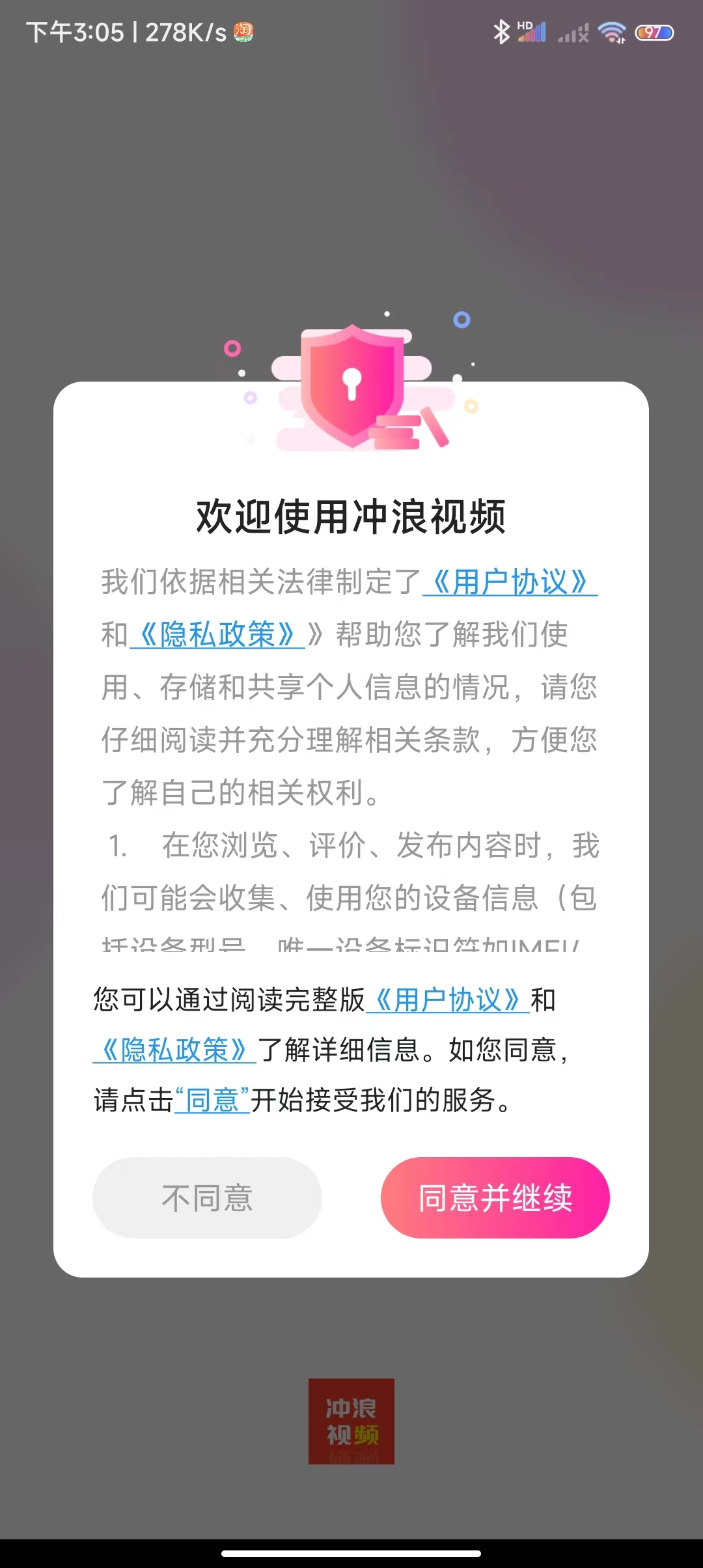Tap the time display showing 下午3:05
The height and width of the screenshot is (1568, 703).
click(78, 31)
